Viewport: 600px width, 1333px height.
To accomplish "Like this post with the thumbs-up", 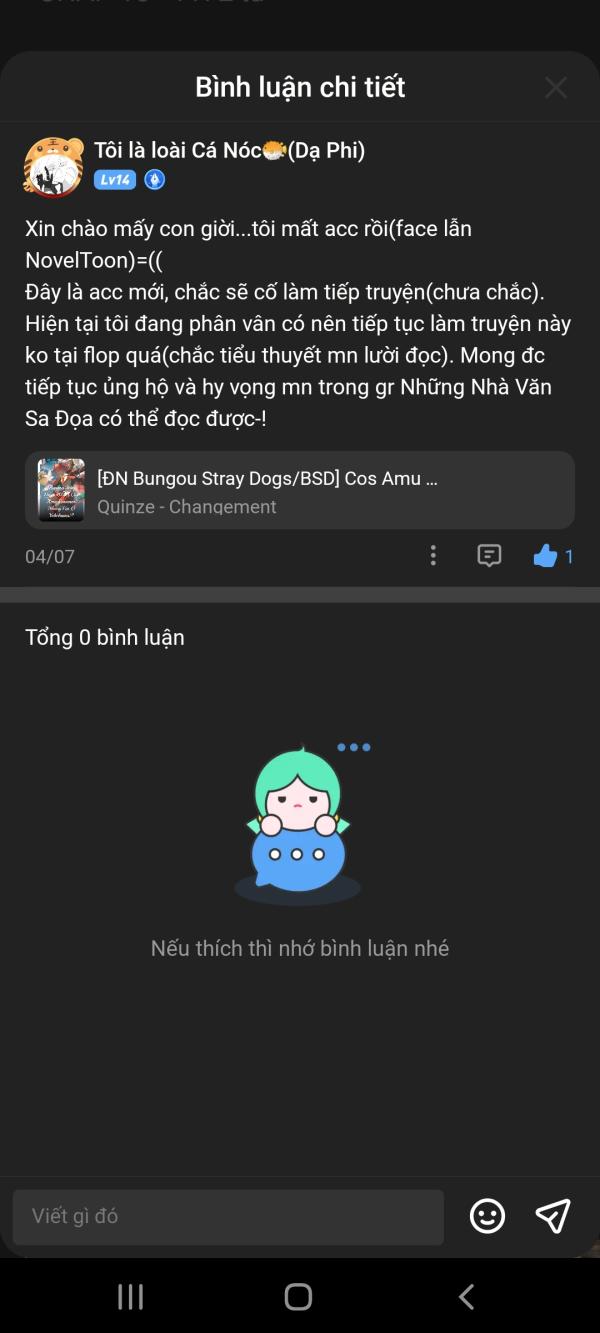I will (545, 556).
